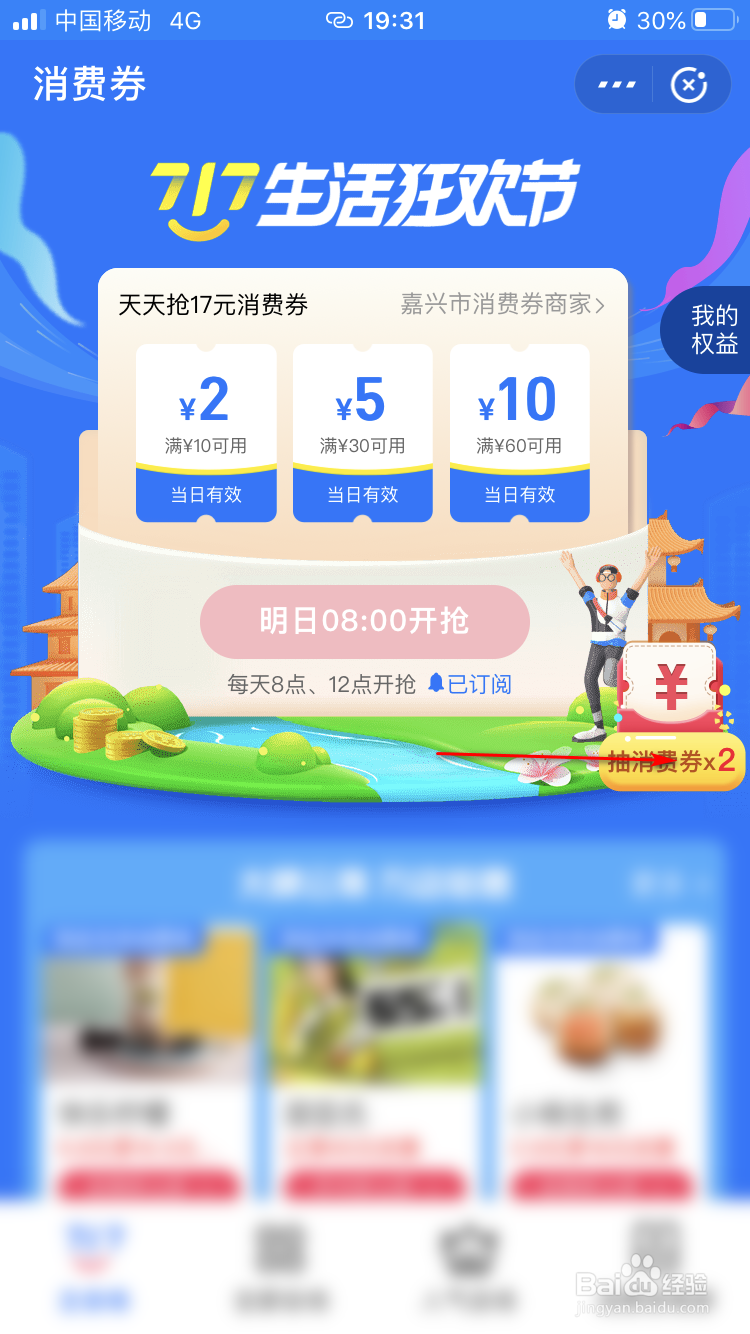This screenshot has width=750, height=1334.
Task: Tap the ¥10 满¥60可用 coupon card
Action: (519, 430)
